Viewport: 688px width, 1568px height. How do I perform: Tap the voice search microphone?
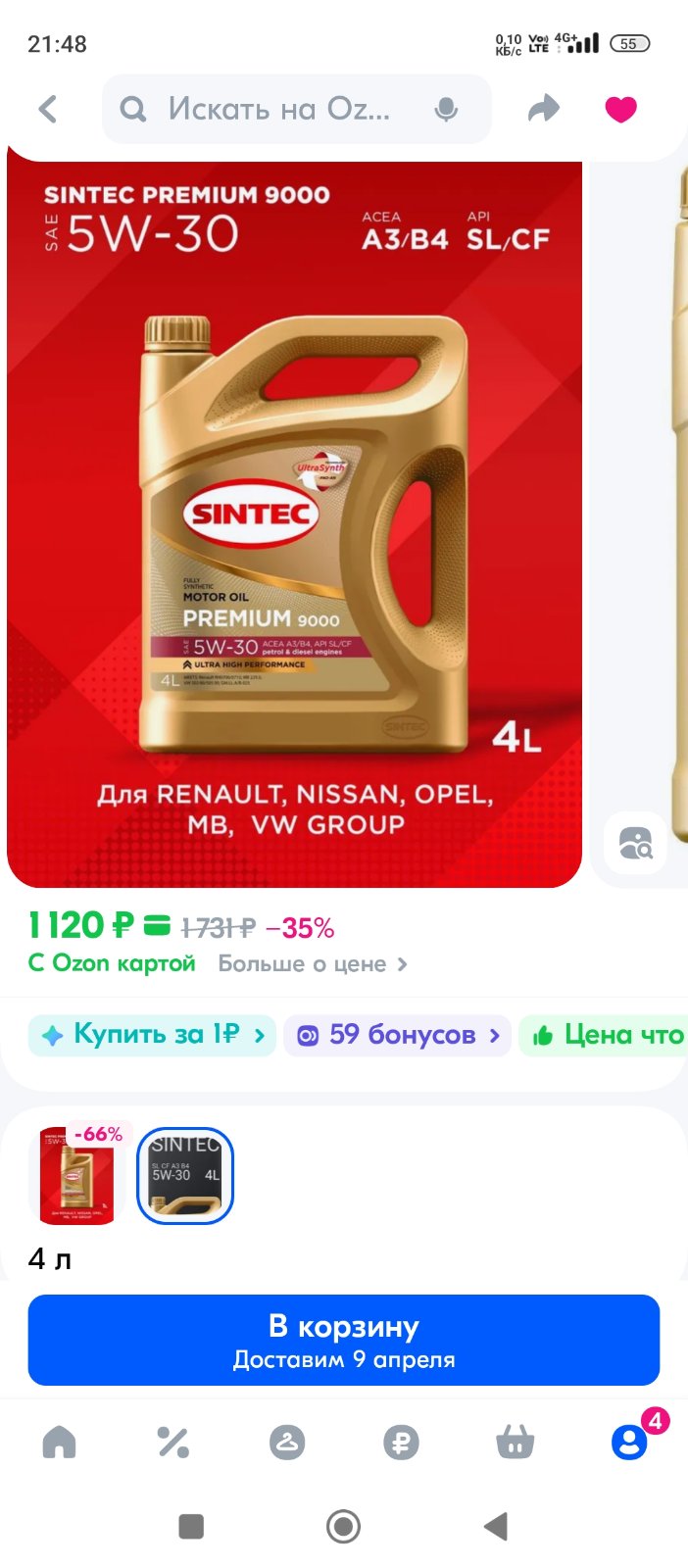pyautogui.click(x=446, y=109)
